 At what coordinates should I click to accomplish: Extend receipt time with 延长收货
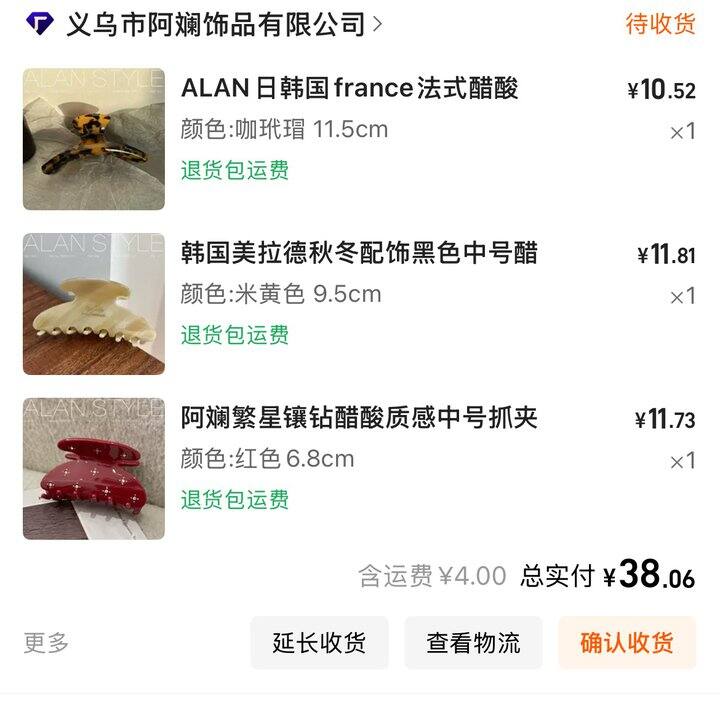click(x=319, y=643)
